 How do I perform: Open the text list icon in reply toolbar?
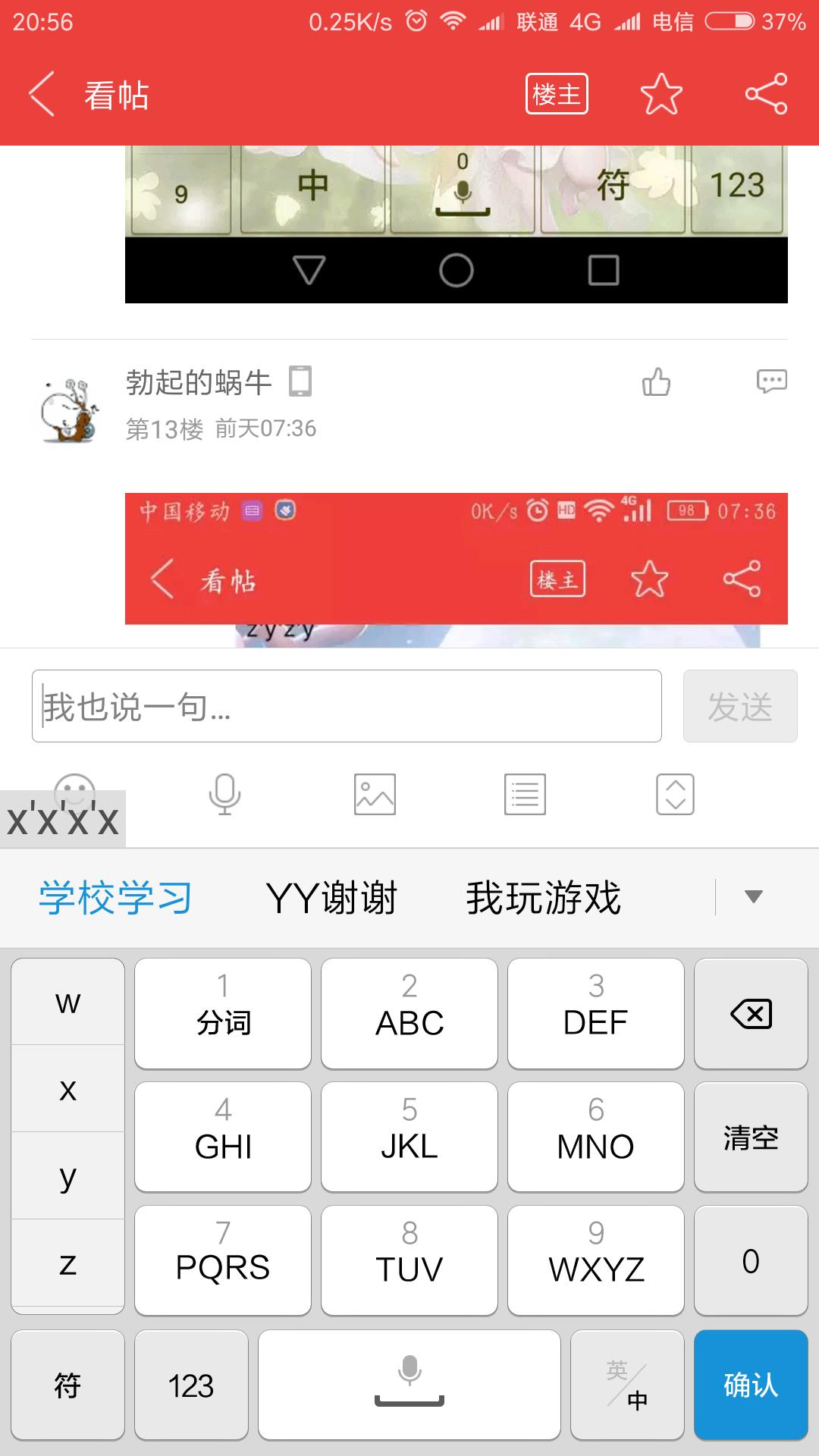525,794
